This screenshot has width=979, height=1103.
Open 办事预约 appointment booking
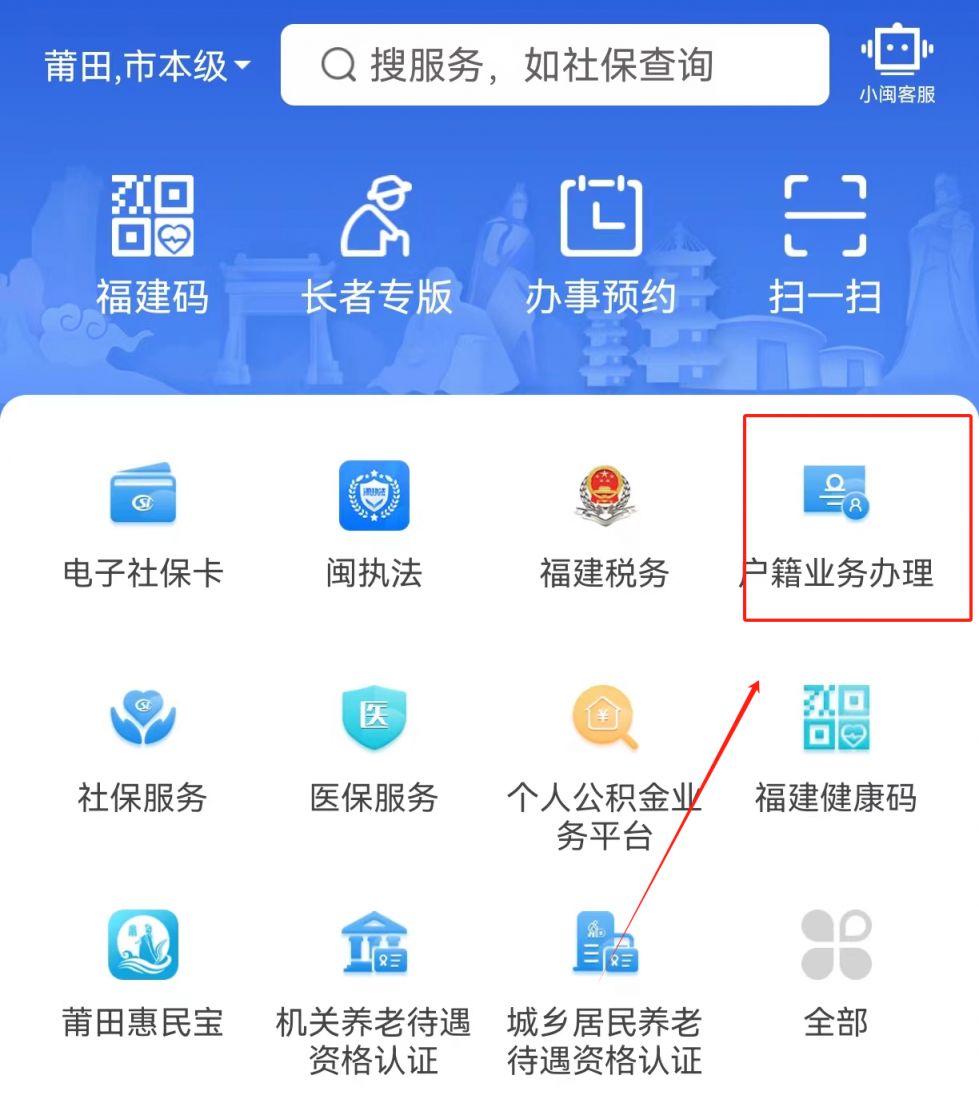point(600,243)
